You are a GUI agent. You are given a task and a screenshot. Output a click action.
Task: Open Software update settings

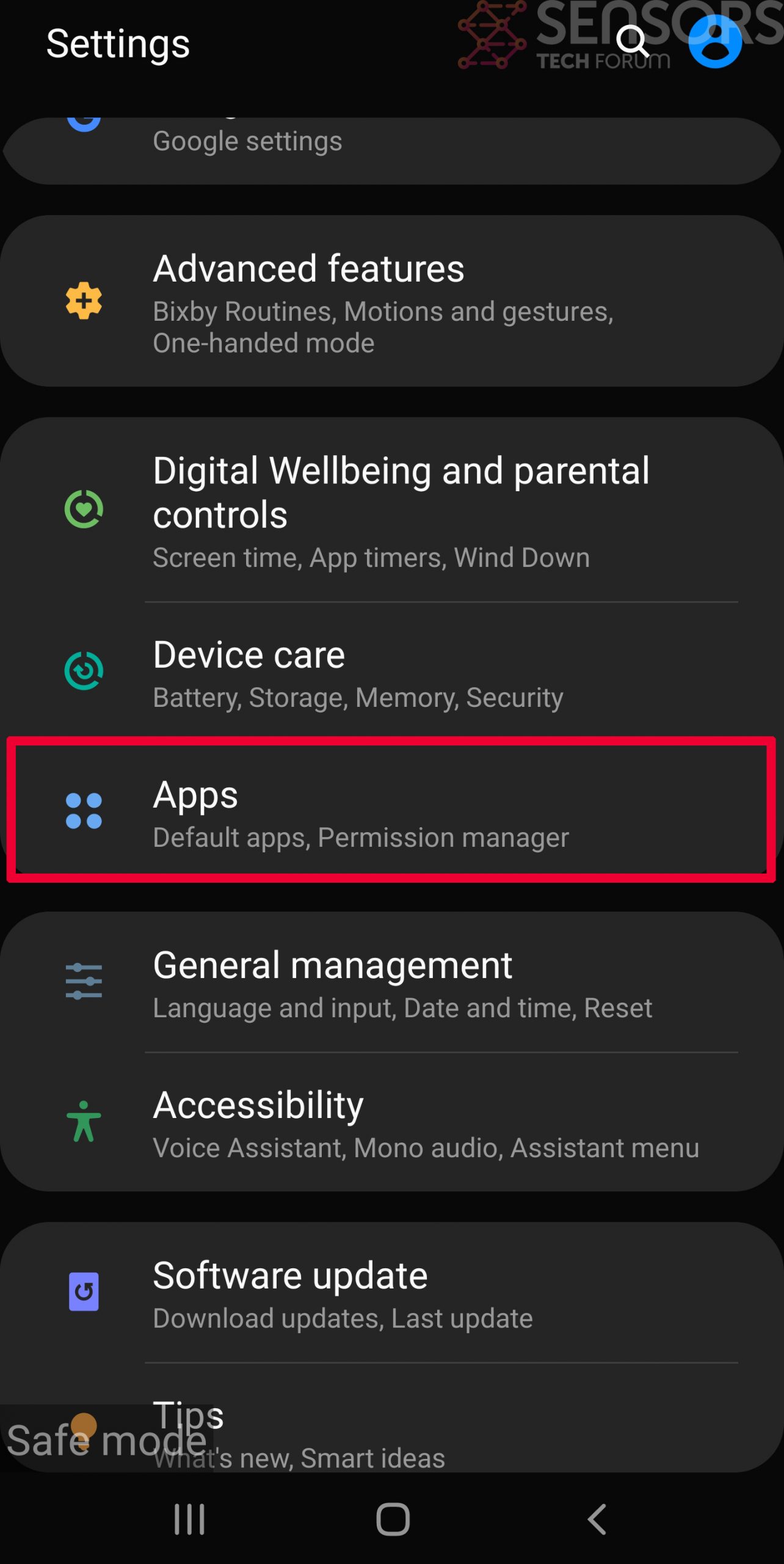[x=391, y=1292]
